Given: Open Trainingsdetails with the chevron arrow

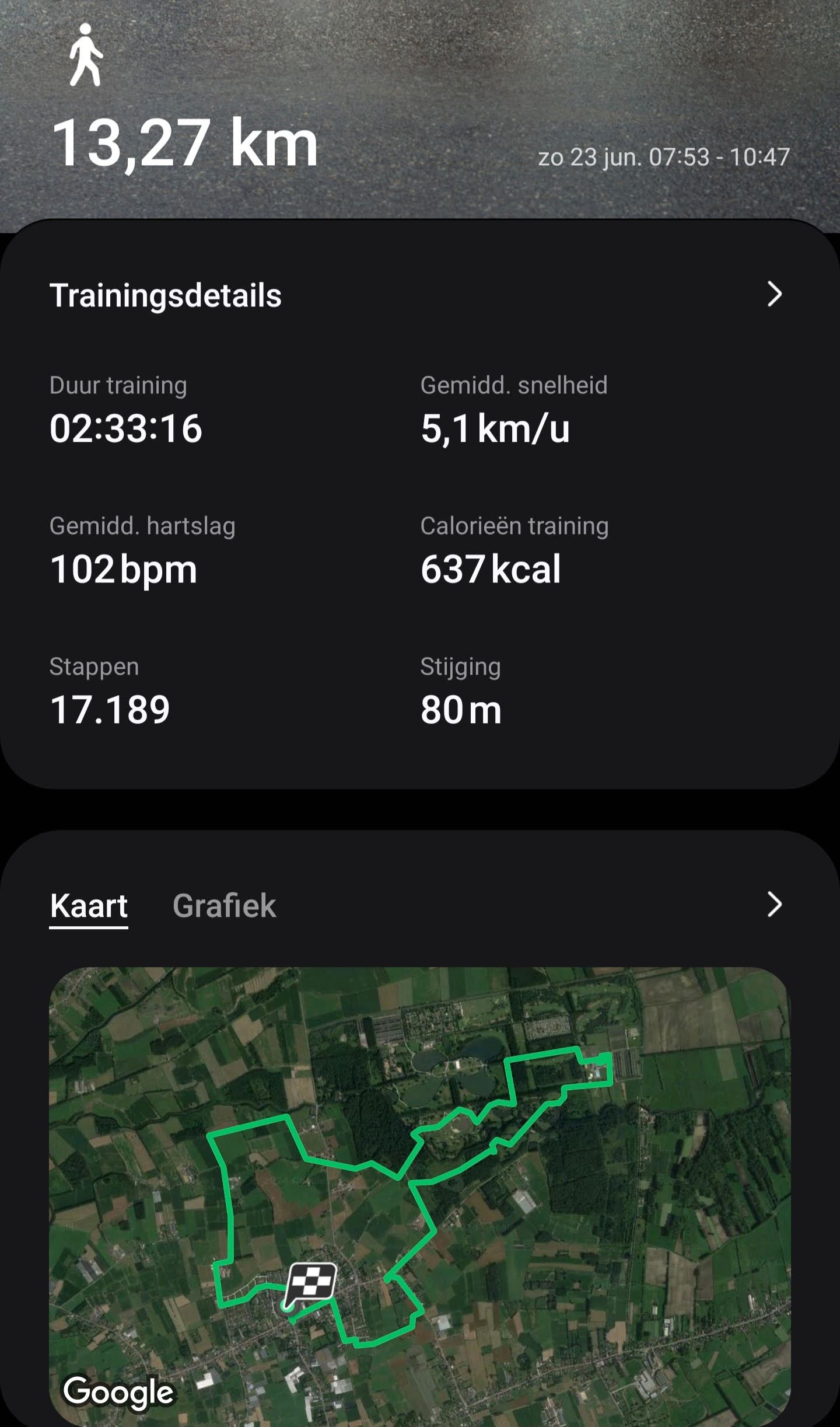Looking at the screenshot, I should click(x=774, y=294).
